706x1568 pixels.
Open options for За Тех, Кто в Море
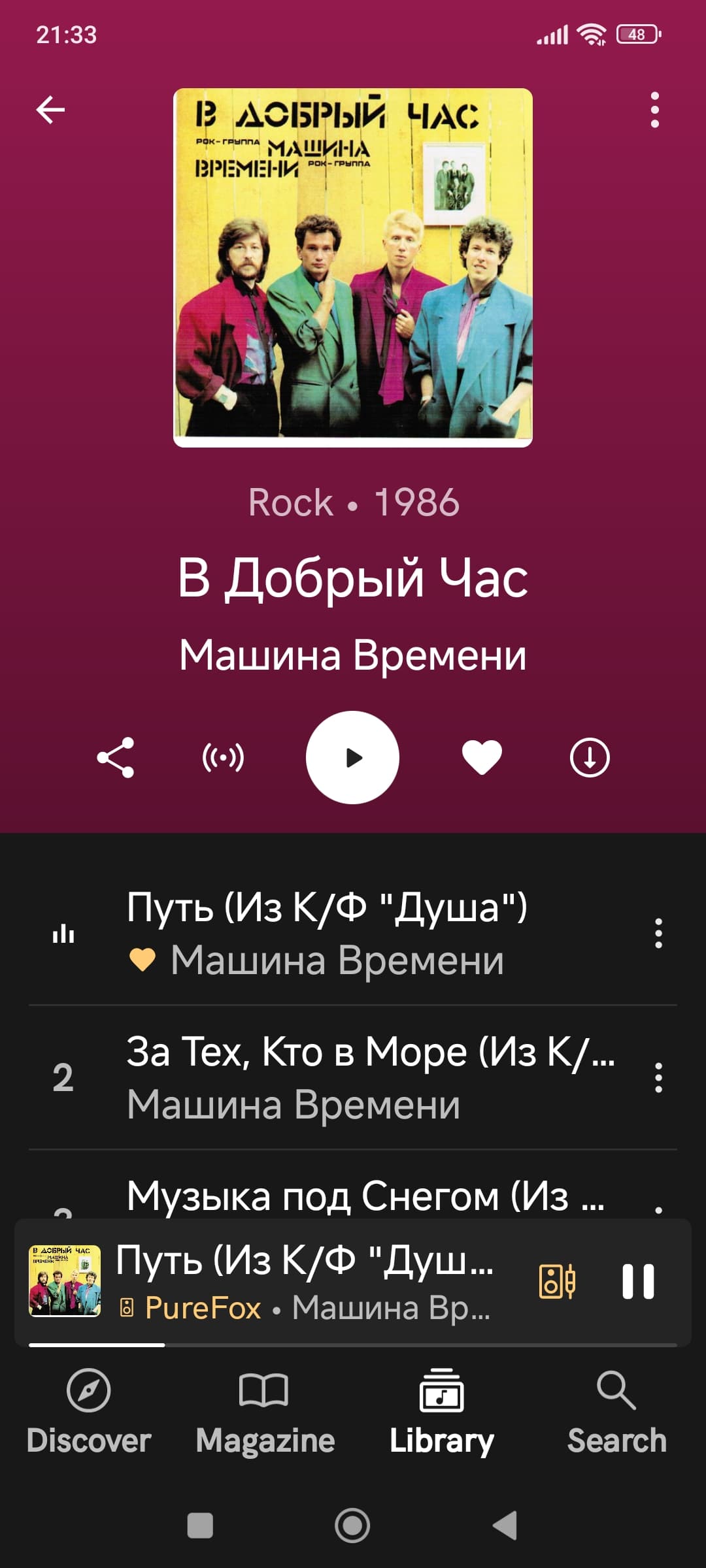tap(658, 1077)
